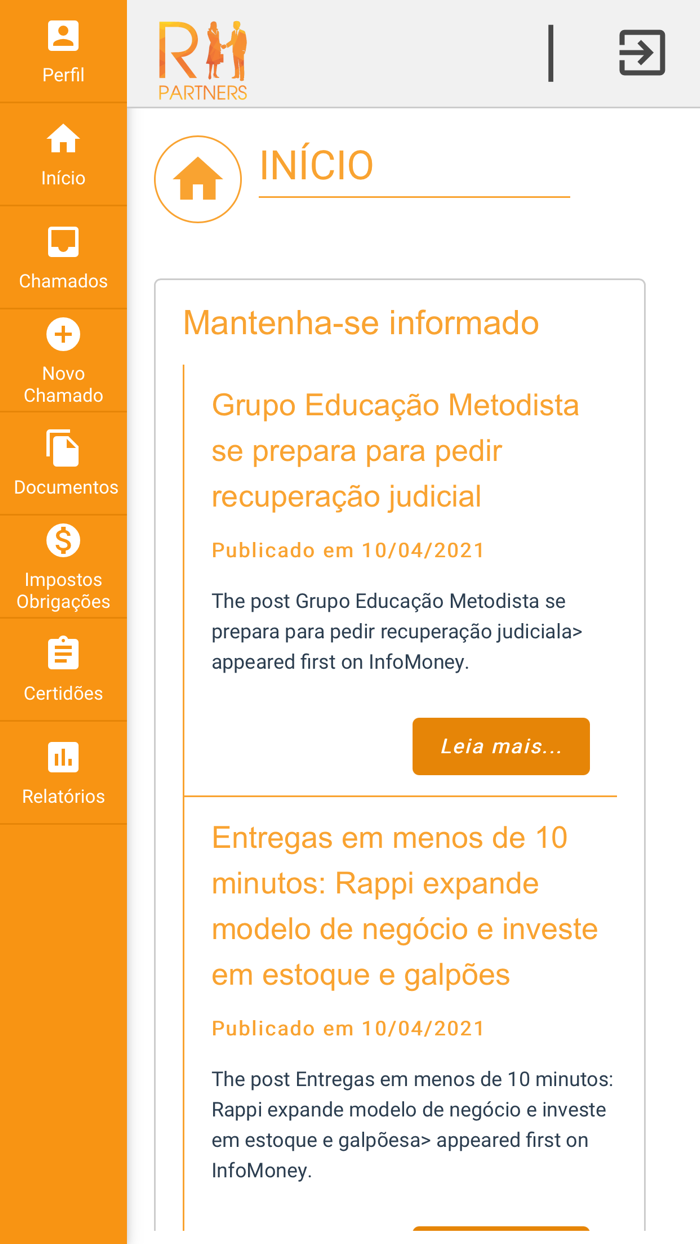The width and height of the screenshot is (700, 1244).
Task: Open the Certidões section
Action: click(x=63, y=670)
